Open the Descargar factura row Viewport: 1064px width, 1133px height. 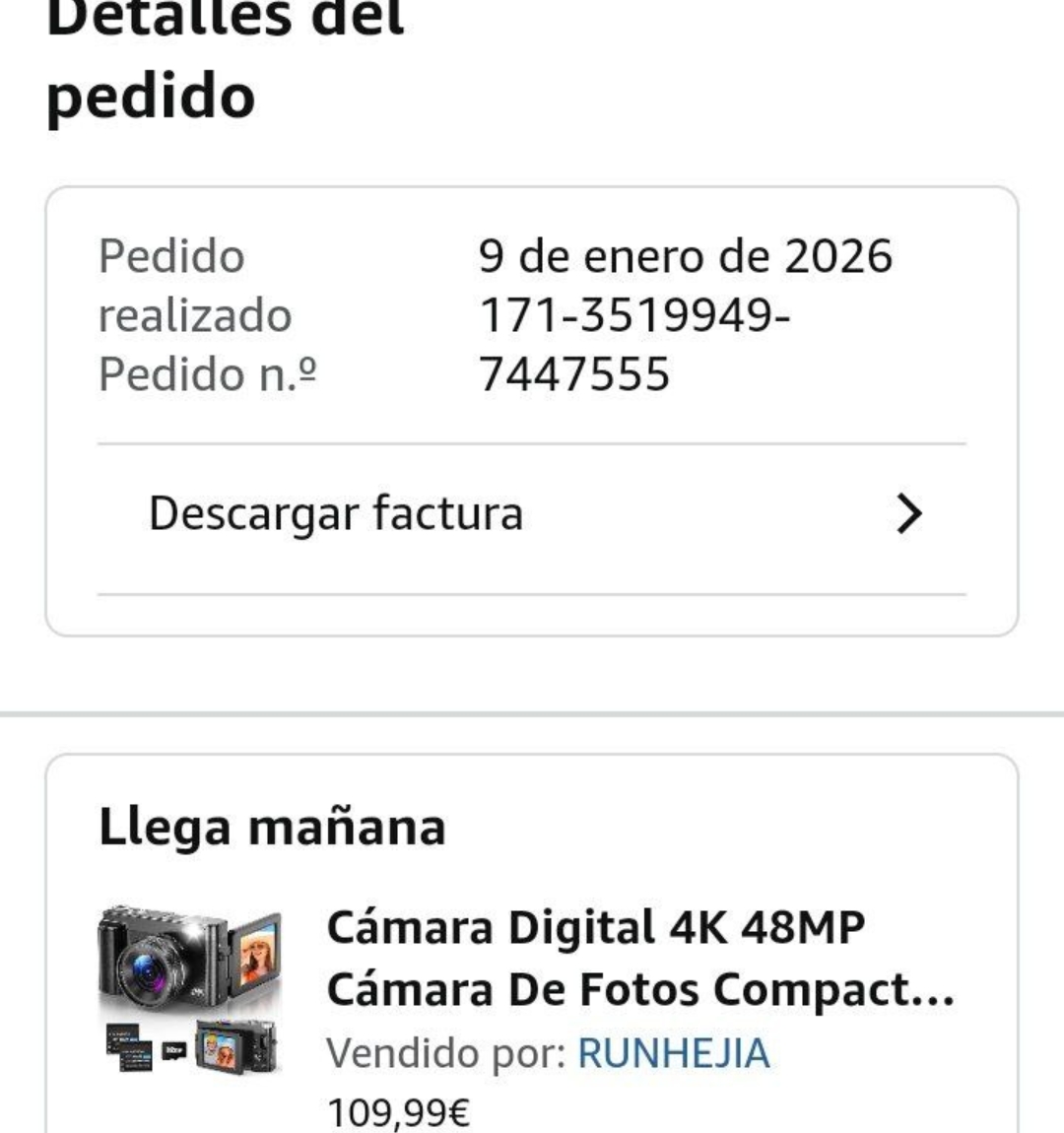[532, 514]
